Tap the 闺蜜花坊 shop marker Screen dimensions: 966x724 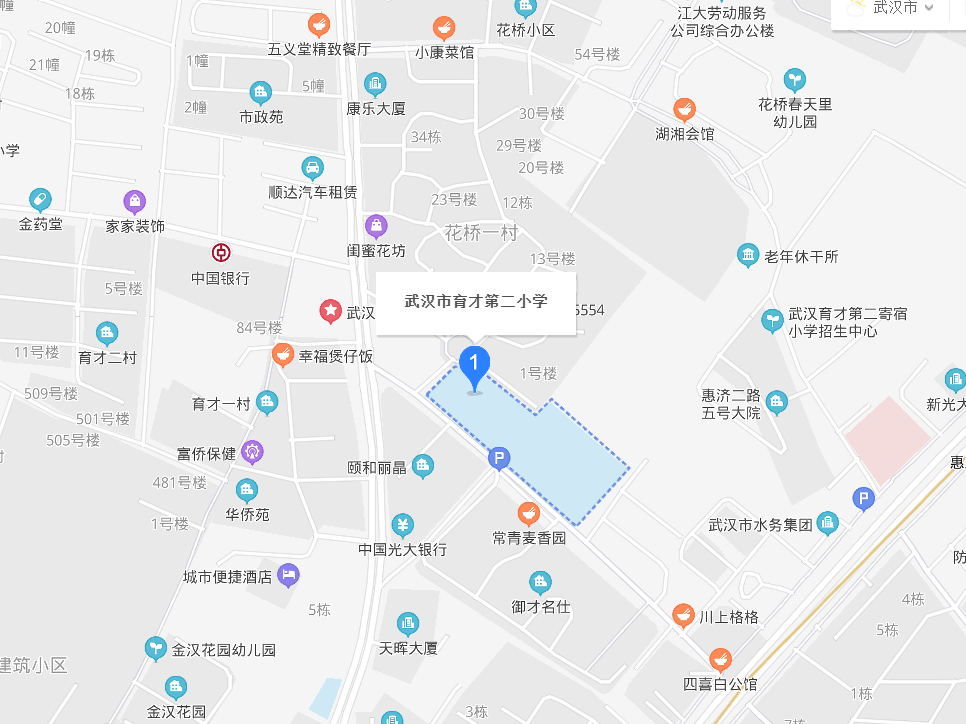[376, 226]
